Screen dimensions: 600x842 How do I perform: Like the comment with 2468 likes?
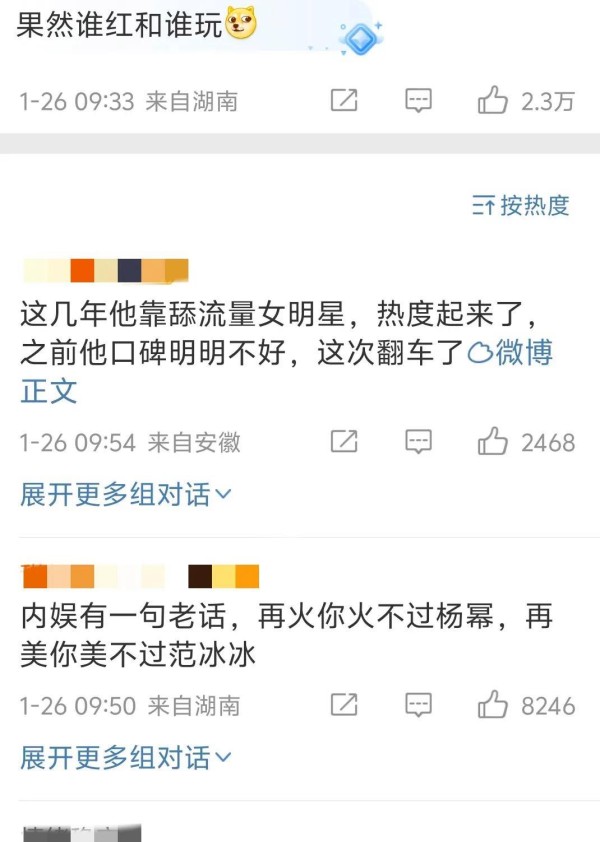493,441
